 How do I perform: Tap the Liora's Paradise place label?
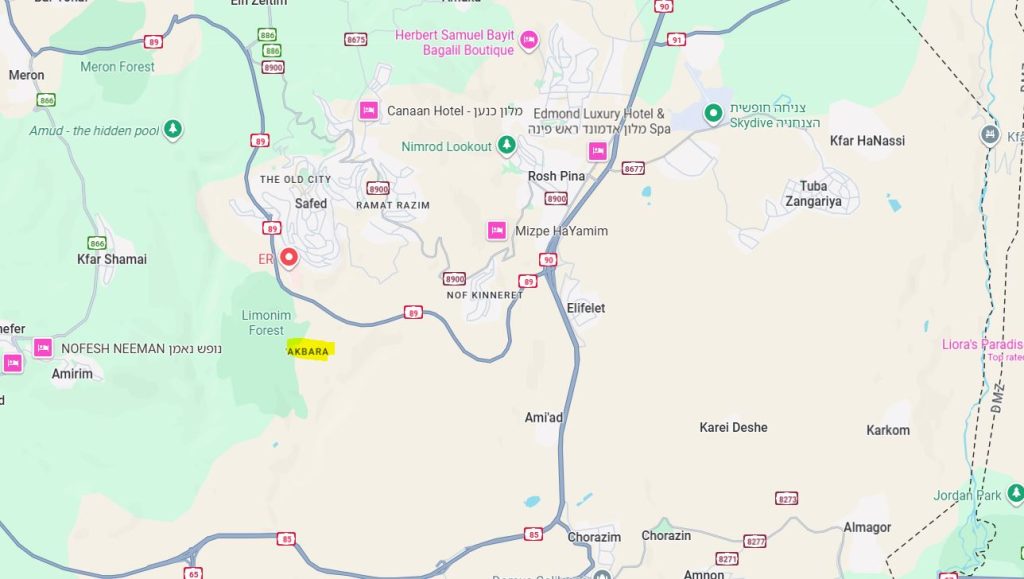[981, 344]
